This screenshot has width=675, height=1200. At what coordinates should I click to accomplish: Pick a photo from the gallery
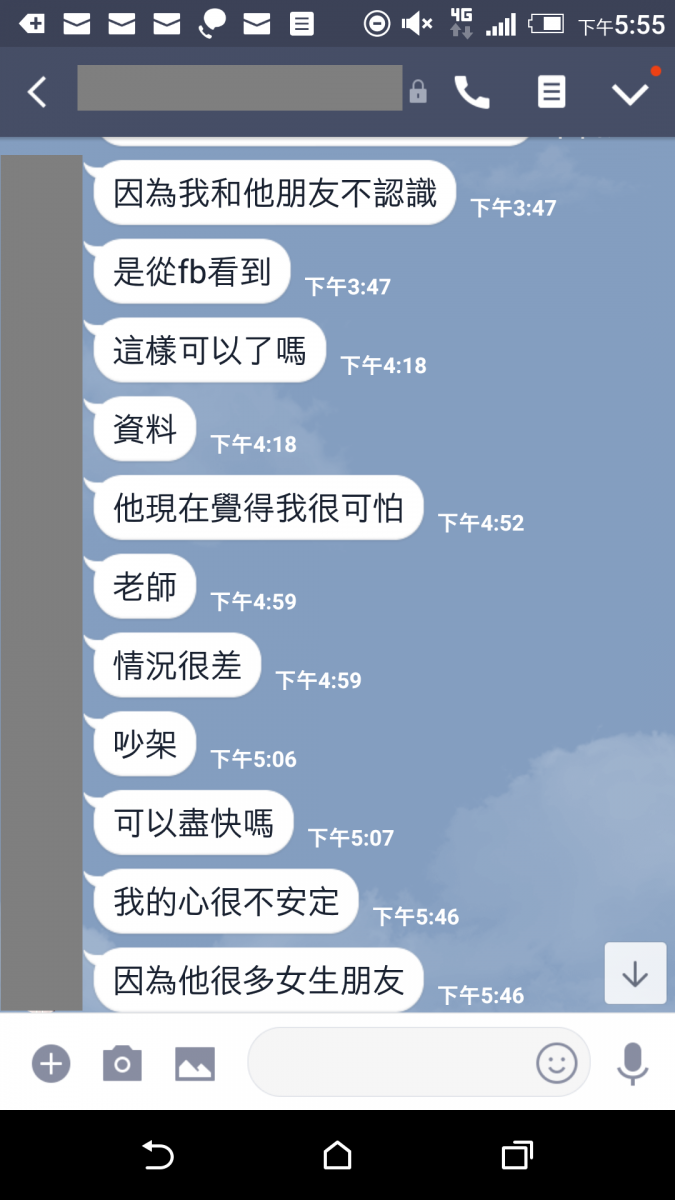tap(195, 1063)
